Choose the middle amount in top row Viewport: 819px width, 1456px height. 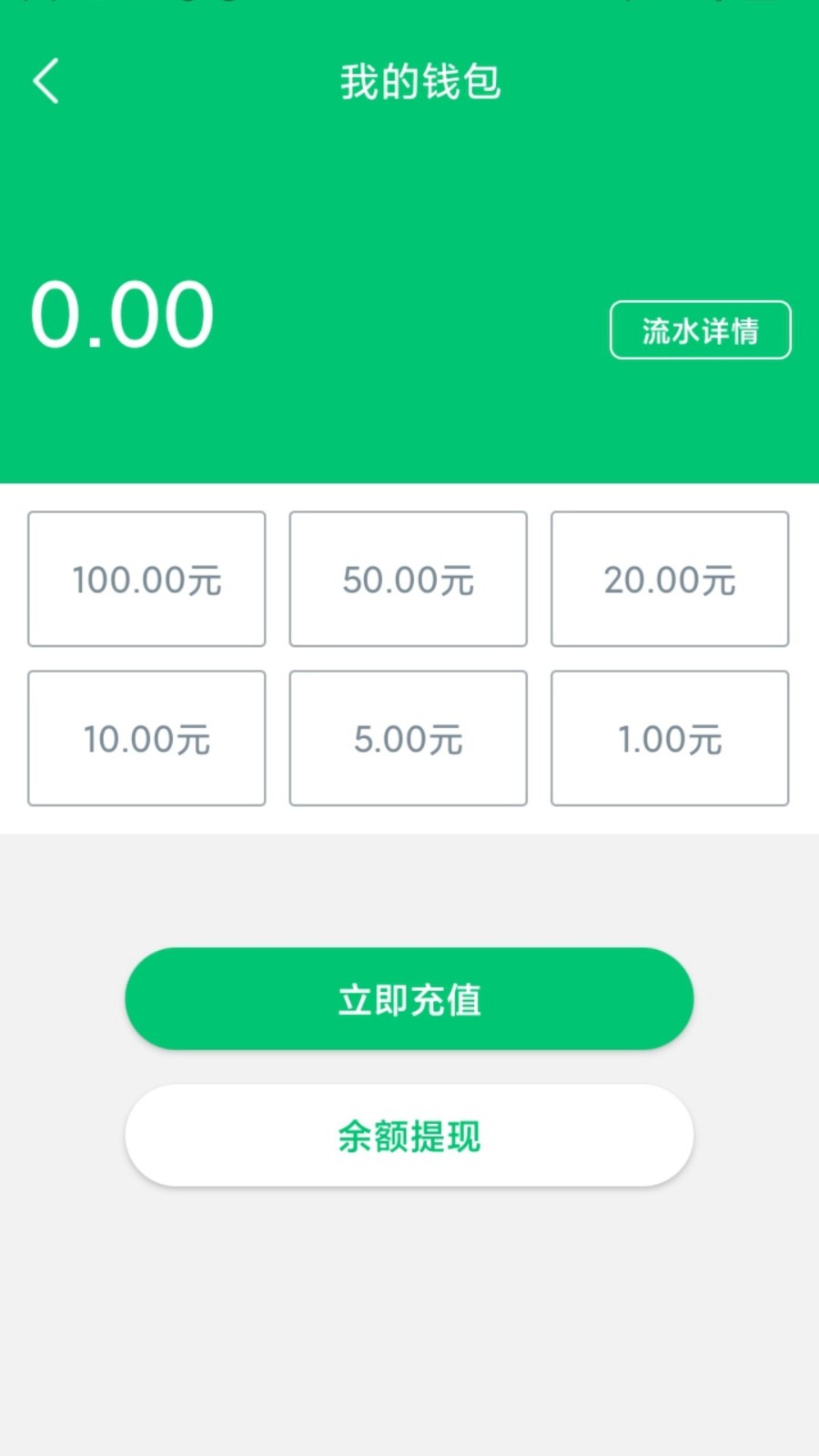click(x=408, y=579)
